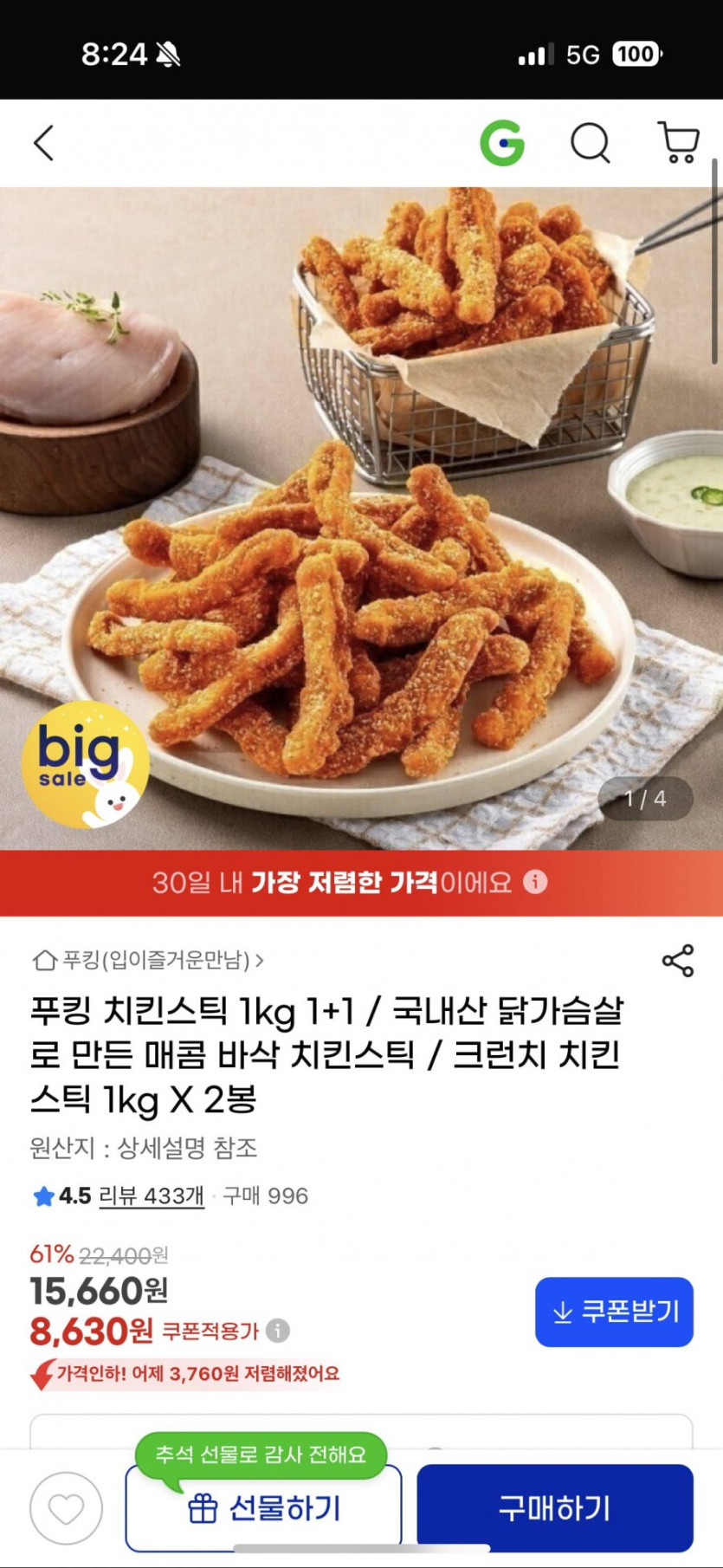Send as a gift with 선물하기
723x1568 pixels.
point(263,1508)
